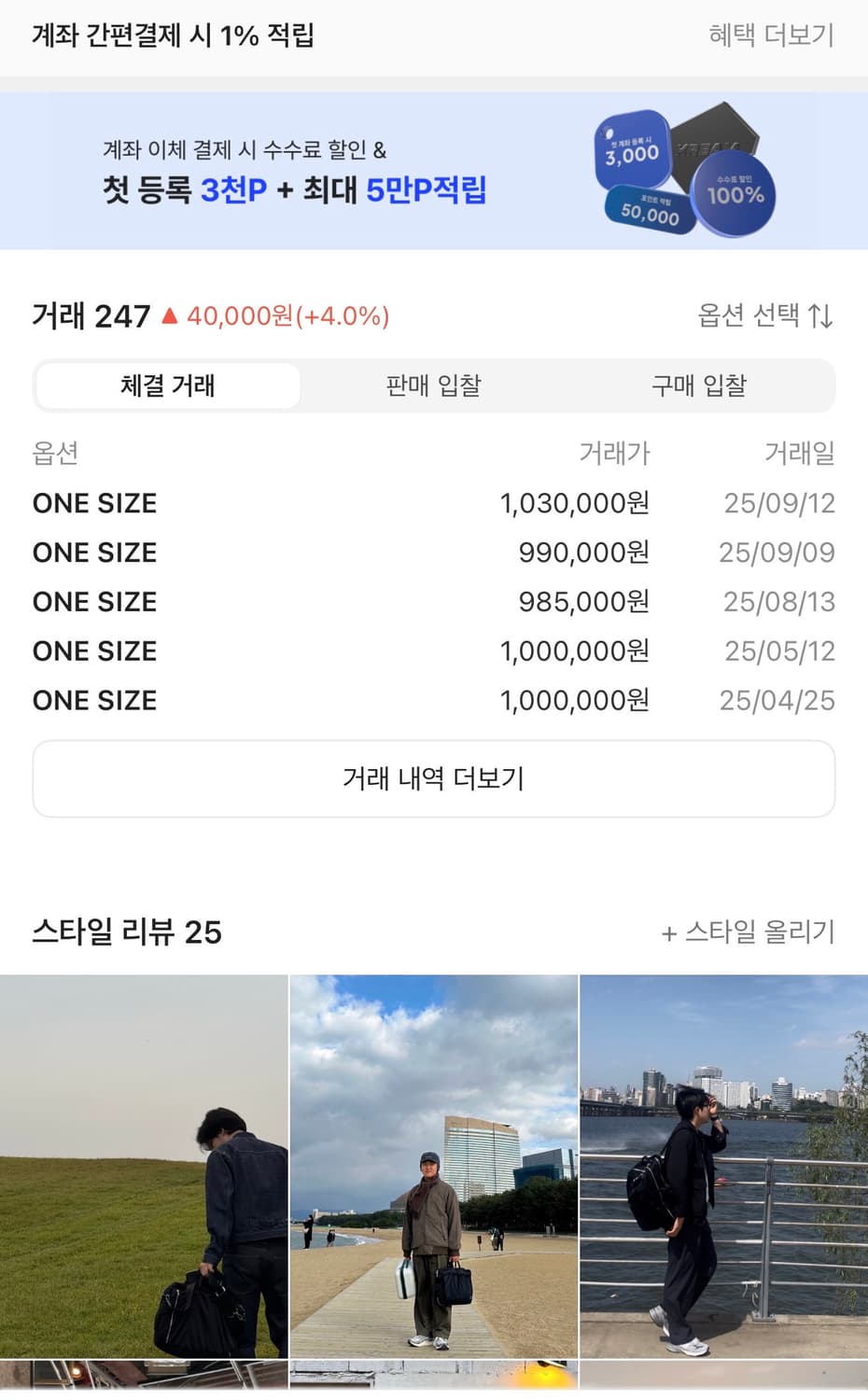Tap the 50,000 points badge image
The width and height of the screenshot is (868, 1400).
point(648,208)
